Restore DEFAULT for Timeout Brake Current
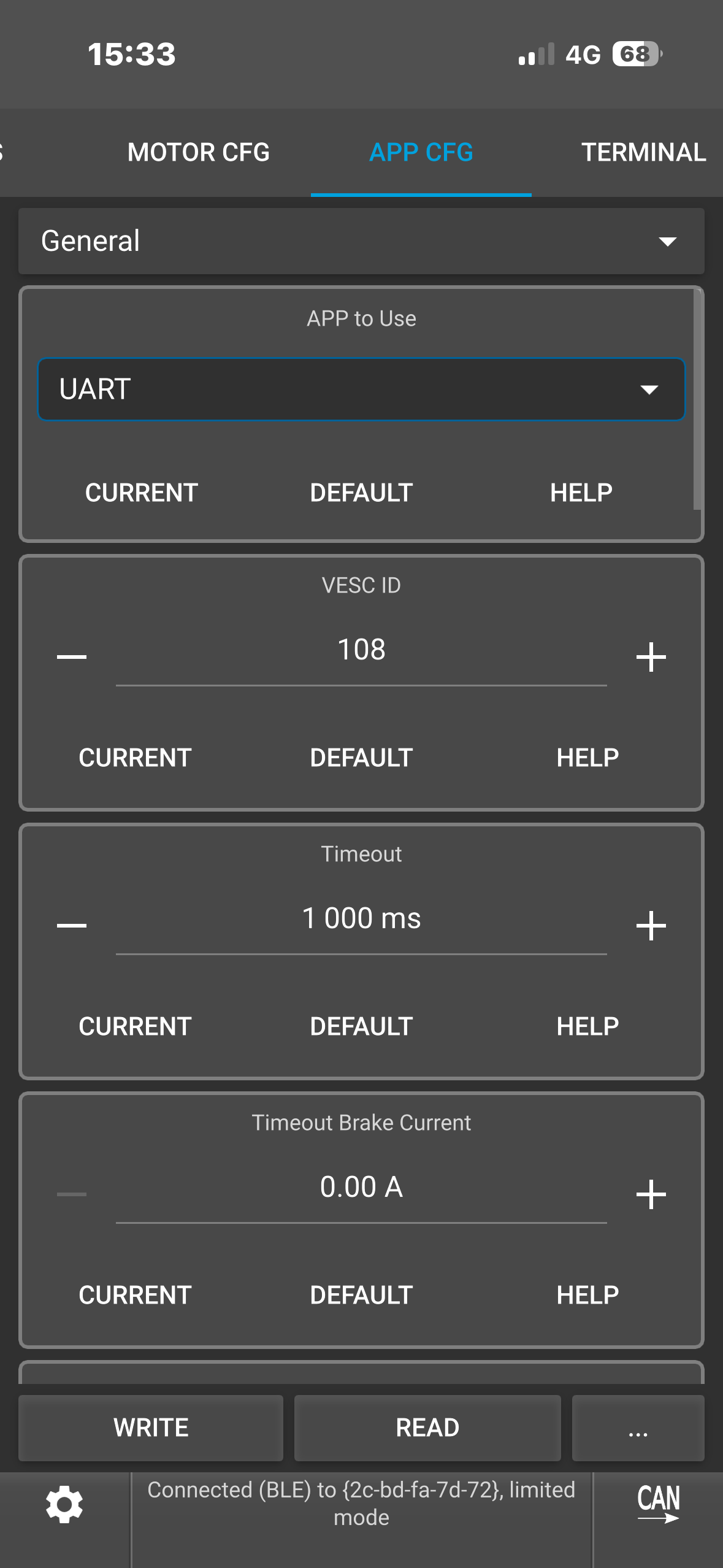The image size is (723, 1568). 361,1295
